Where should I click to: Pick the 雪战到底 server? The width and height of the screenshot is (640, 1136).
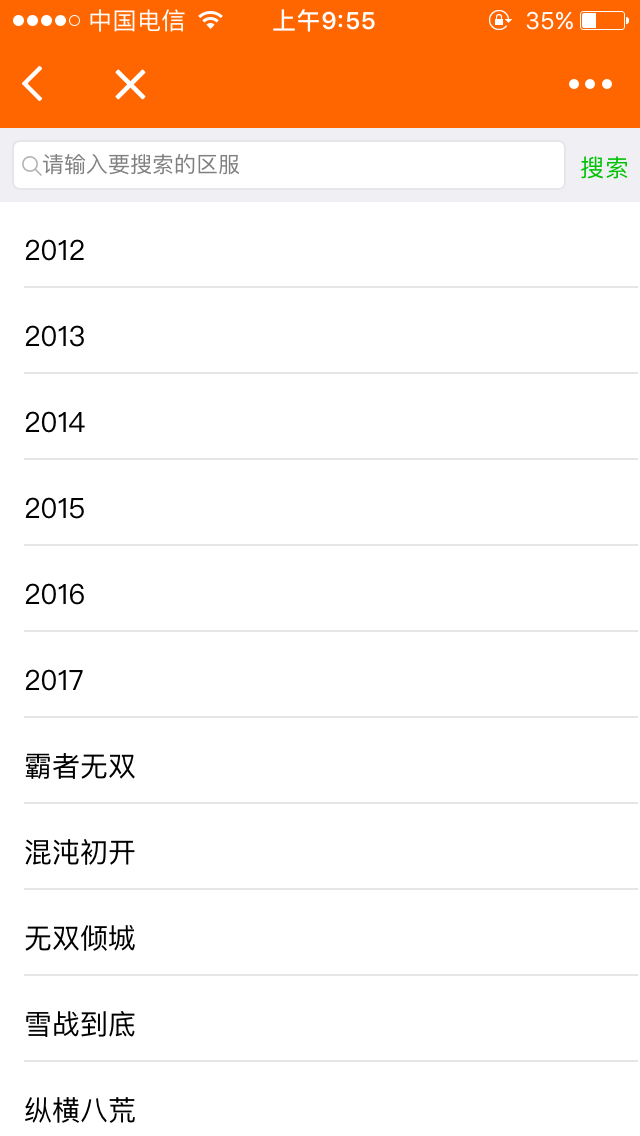tap(320, 1024)
